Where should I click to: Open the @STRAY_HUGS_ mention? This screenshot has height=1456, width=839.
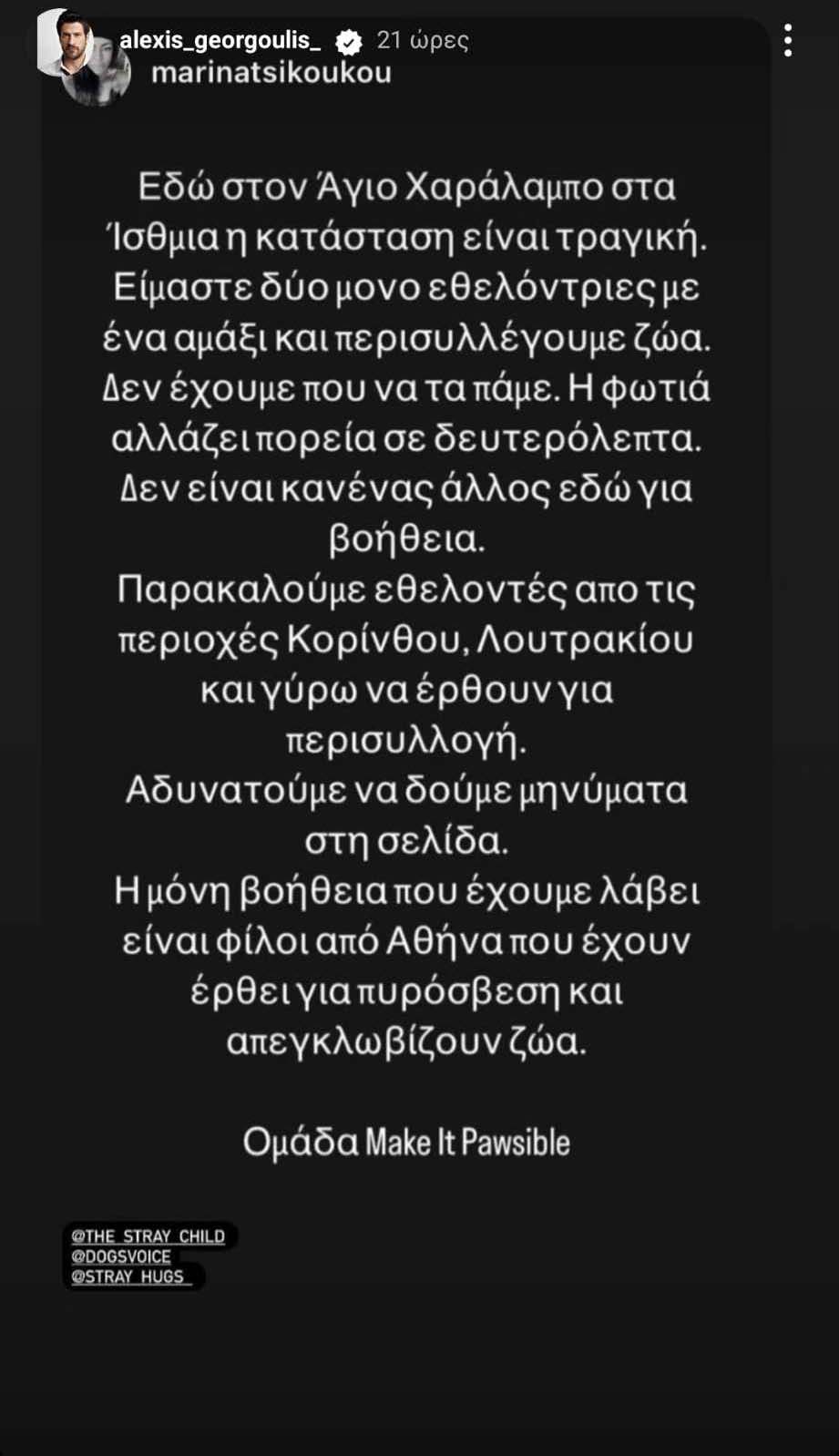tap(132, 1277)
